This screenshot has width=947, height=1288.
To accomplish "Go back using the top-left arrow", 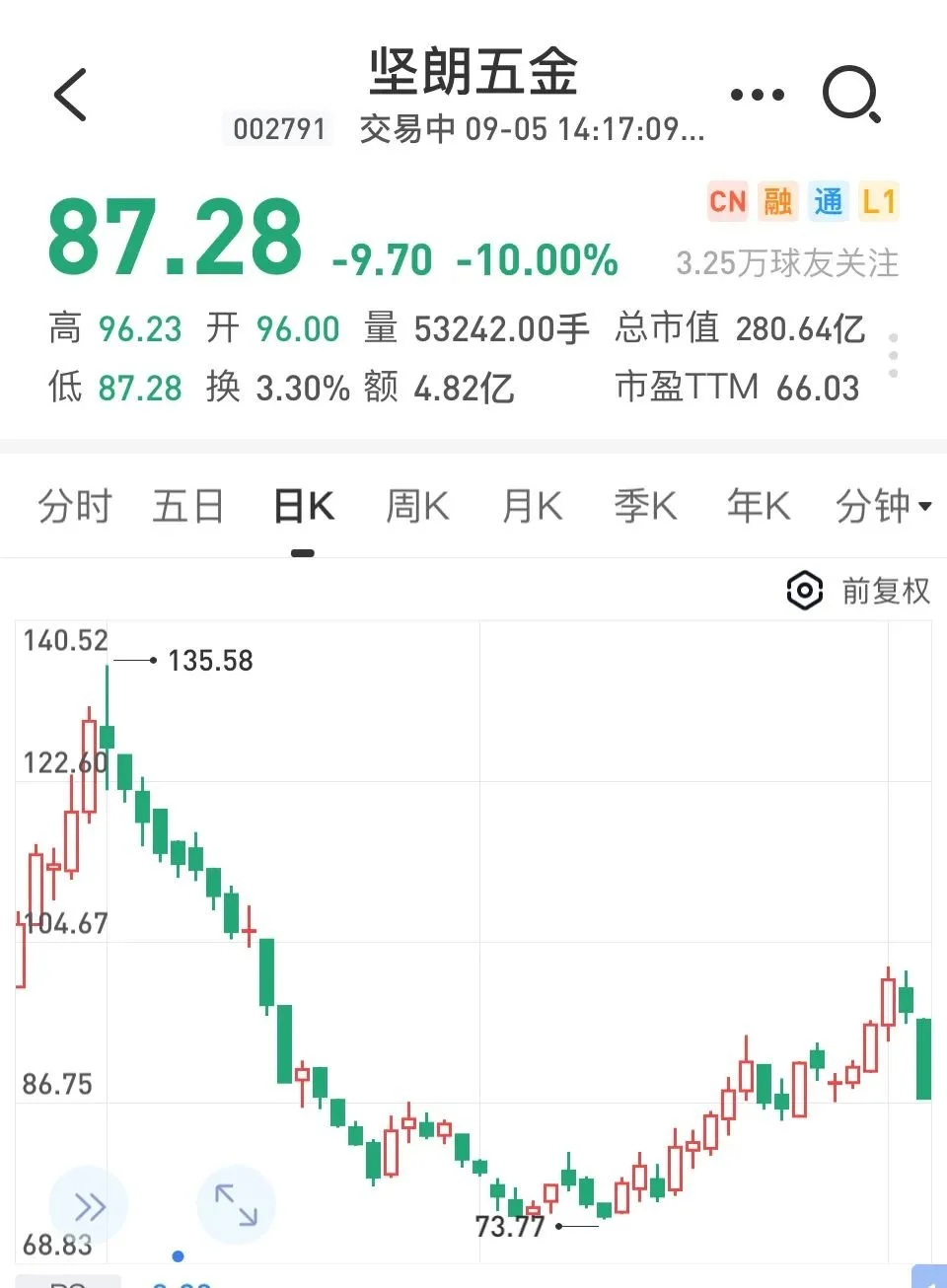I will tap(71, 95).
